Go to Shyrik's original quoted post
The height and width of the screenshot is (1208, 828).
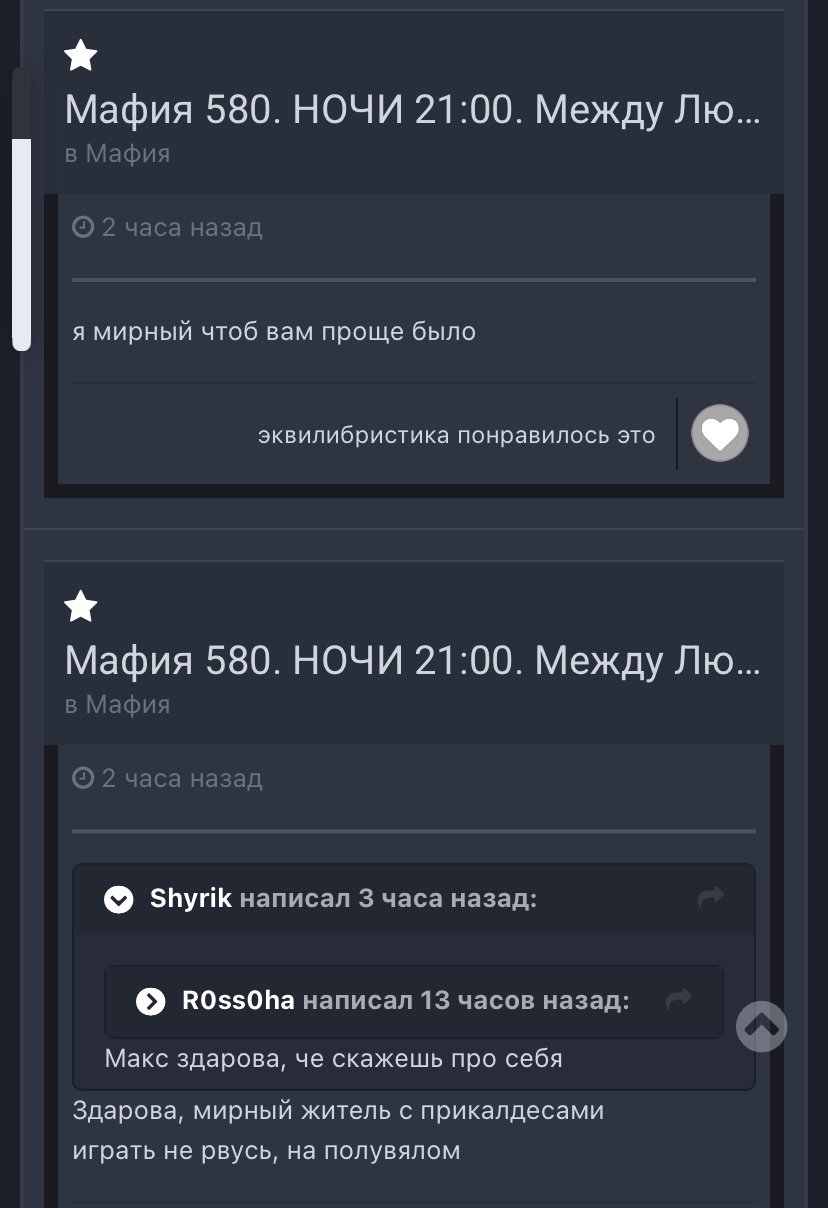pos(710,899)
